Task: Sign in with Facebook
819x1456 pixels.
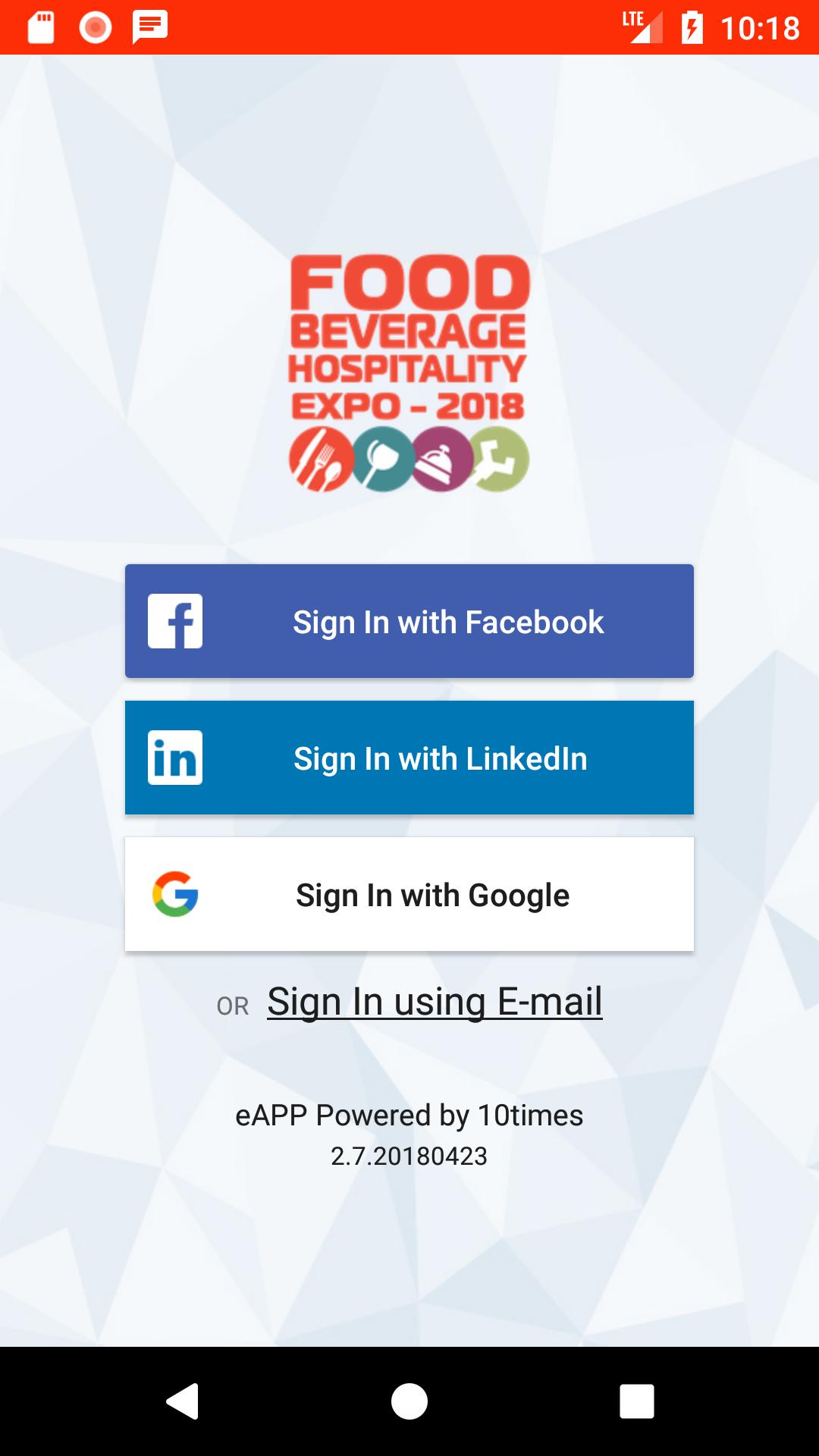Action: coord(409,621)
